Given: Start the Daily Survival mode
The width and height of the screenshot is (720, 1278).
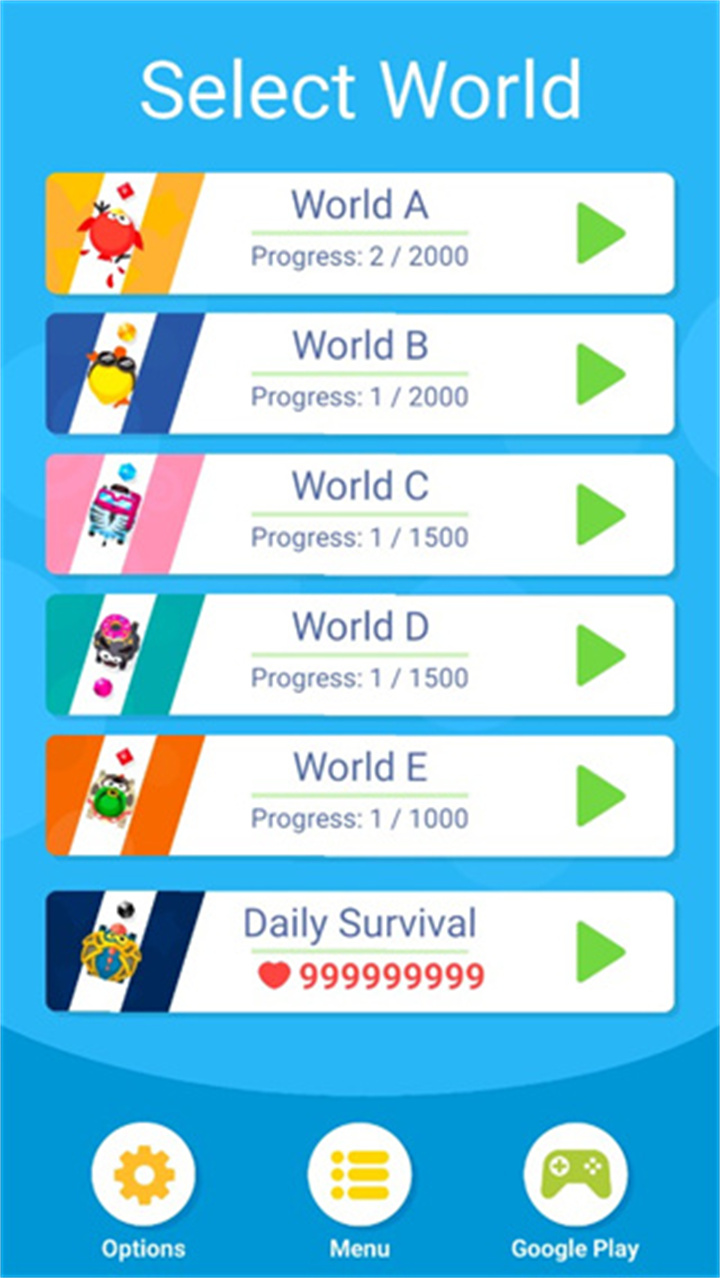Looking at the screenshot, I should coord(599,952).
